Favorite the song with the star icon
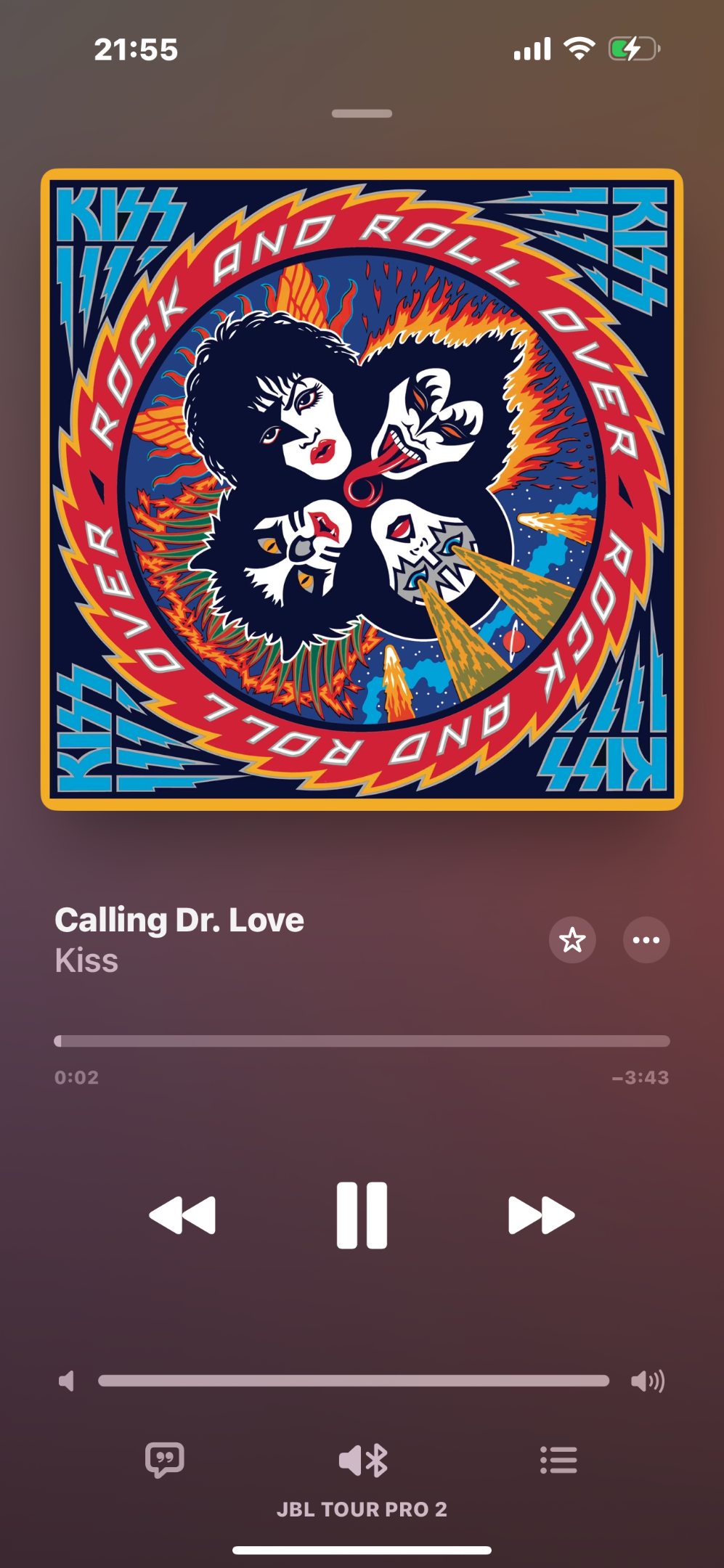 [x=572, y=940]
